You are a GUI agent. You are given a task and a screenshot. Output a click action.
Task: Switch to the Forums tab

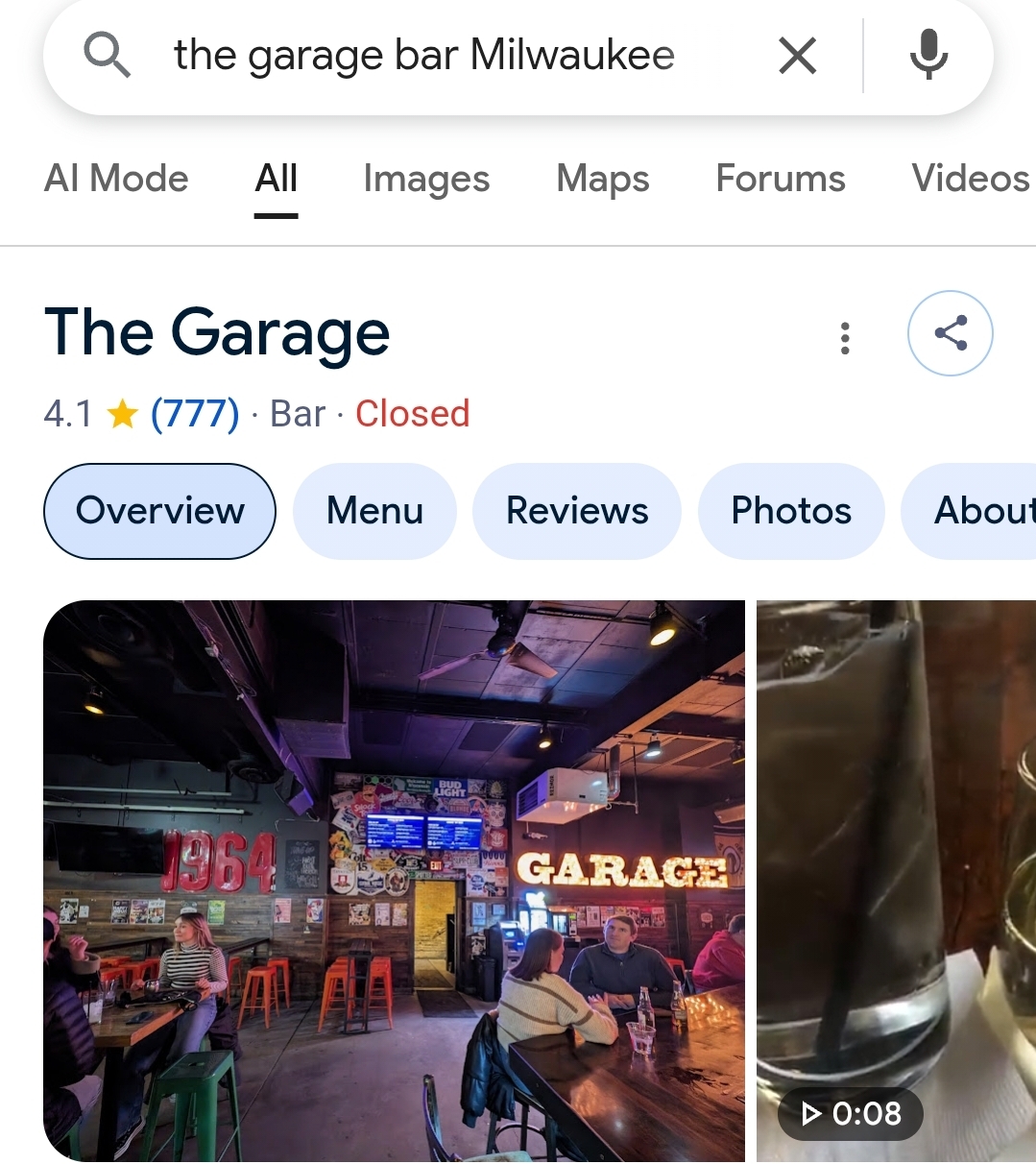pyautogui.click(x=781, y=179)
